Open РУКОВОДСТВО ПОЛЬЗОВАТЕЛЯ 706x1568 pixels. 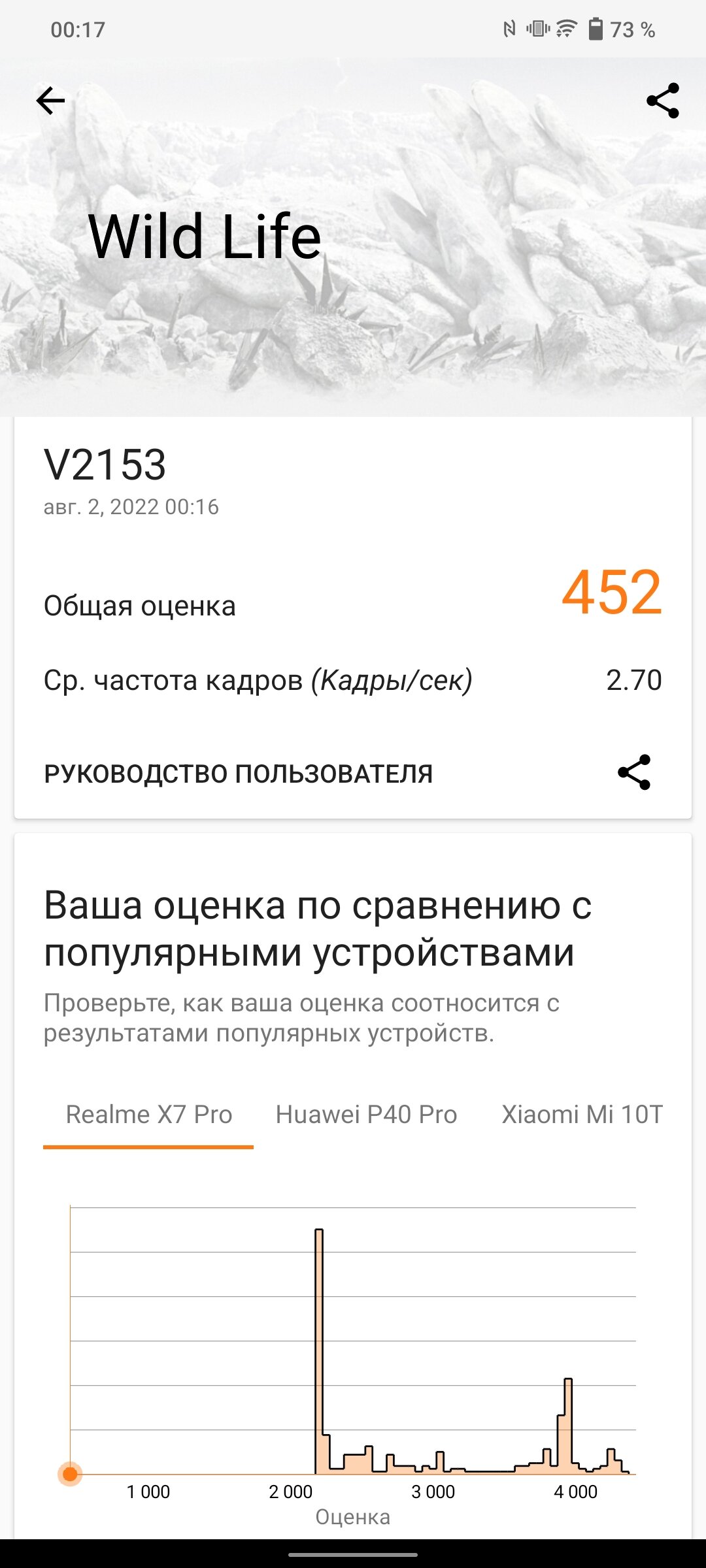pyautogui.click(x=238, y=774)
